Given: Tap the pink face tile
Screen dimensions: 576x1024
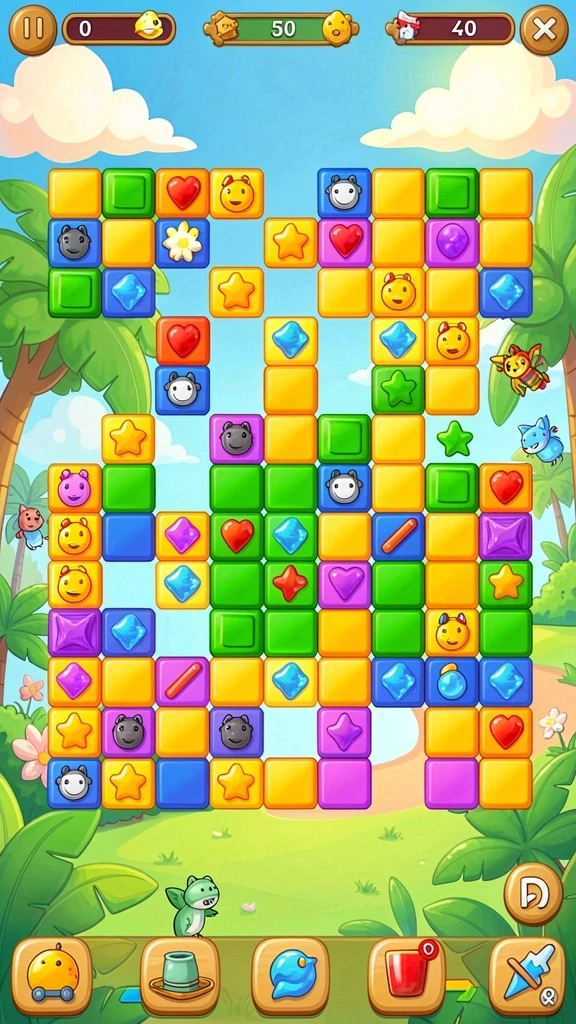Looking at the screenshot, I should pyautogui.click(x=74, y=488).
